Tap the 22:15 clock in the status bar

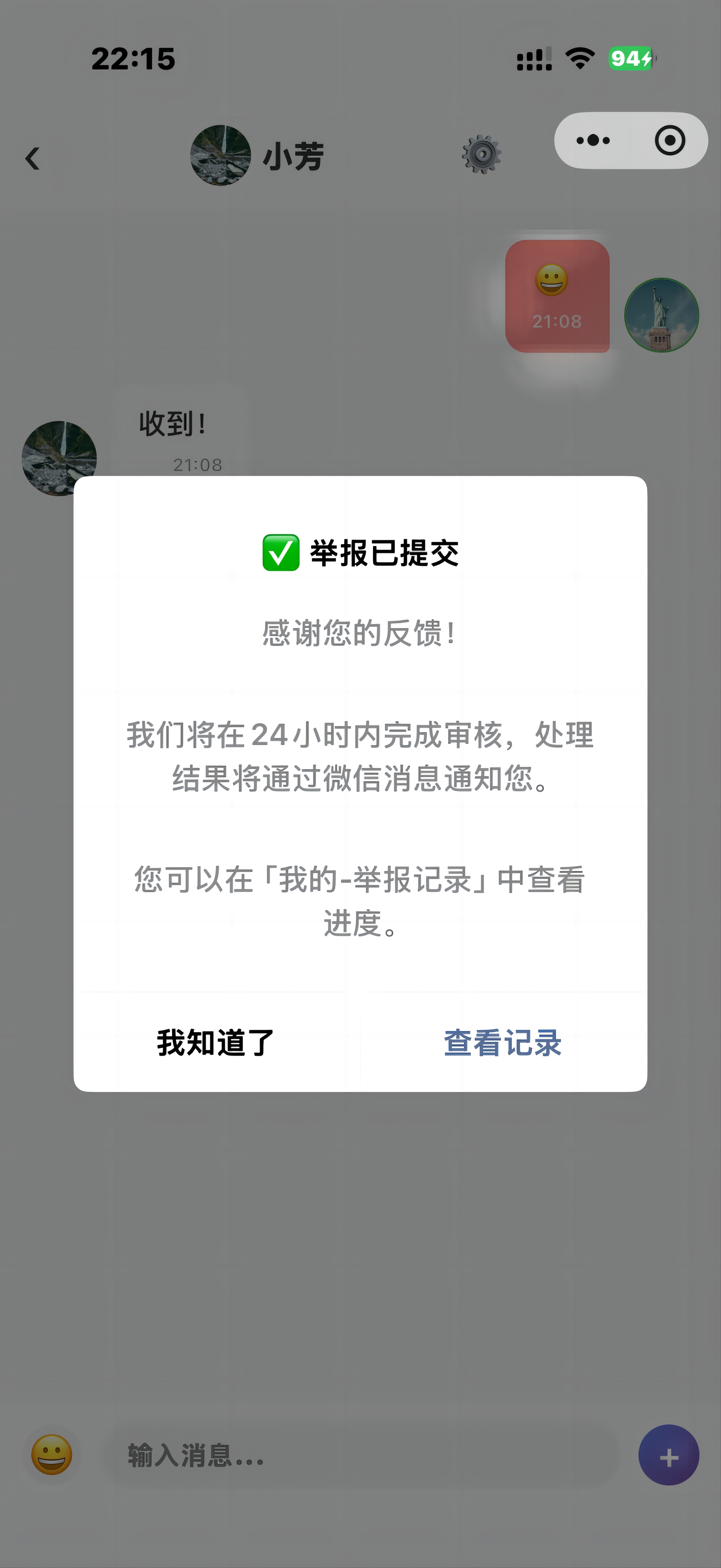(133, 59)
